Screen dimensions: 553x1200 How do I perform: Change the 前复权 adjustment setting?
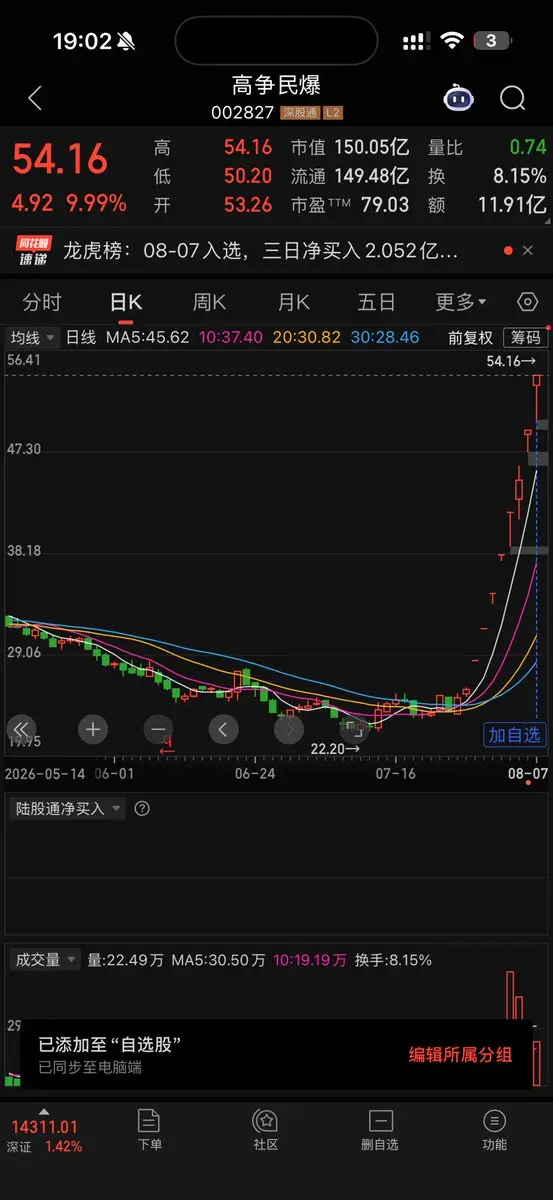470,338
